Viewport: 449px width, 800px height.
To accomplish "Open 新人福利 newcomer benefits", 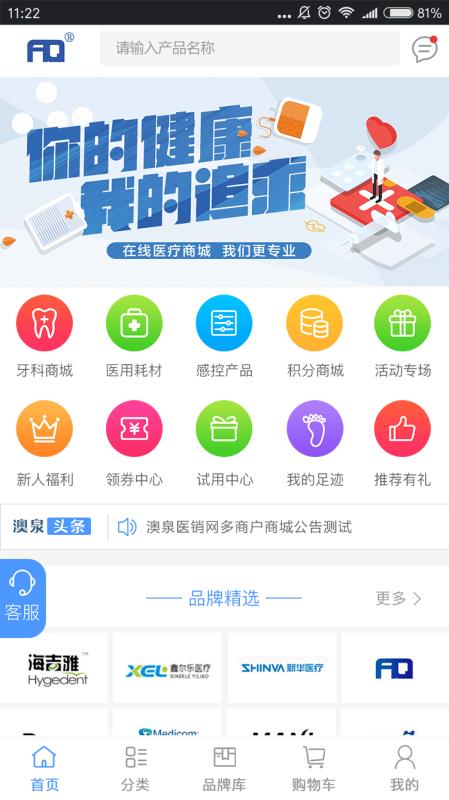I will point(44,444).
